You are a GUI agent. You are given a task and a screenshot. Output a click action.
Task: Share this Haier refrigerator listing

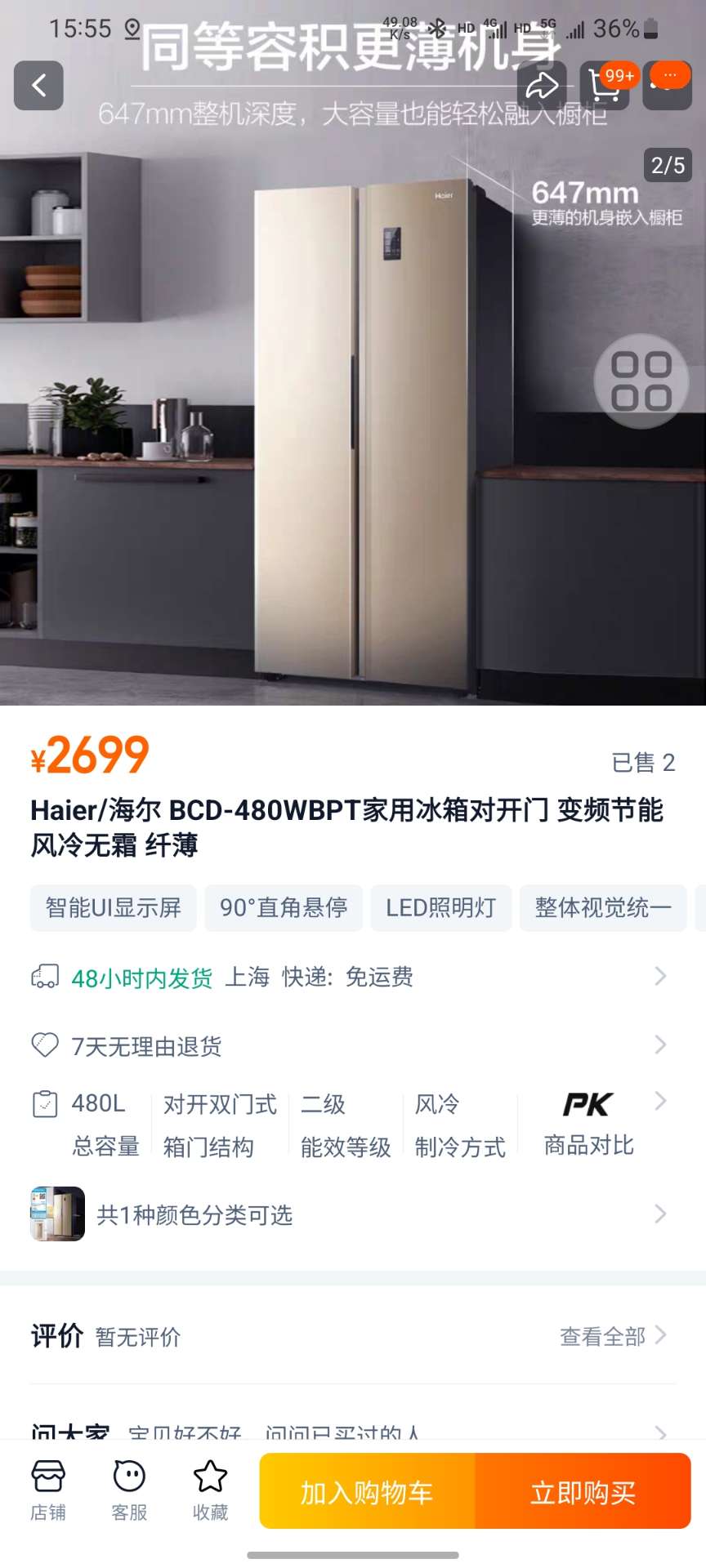coord(541,85)
